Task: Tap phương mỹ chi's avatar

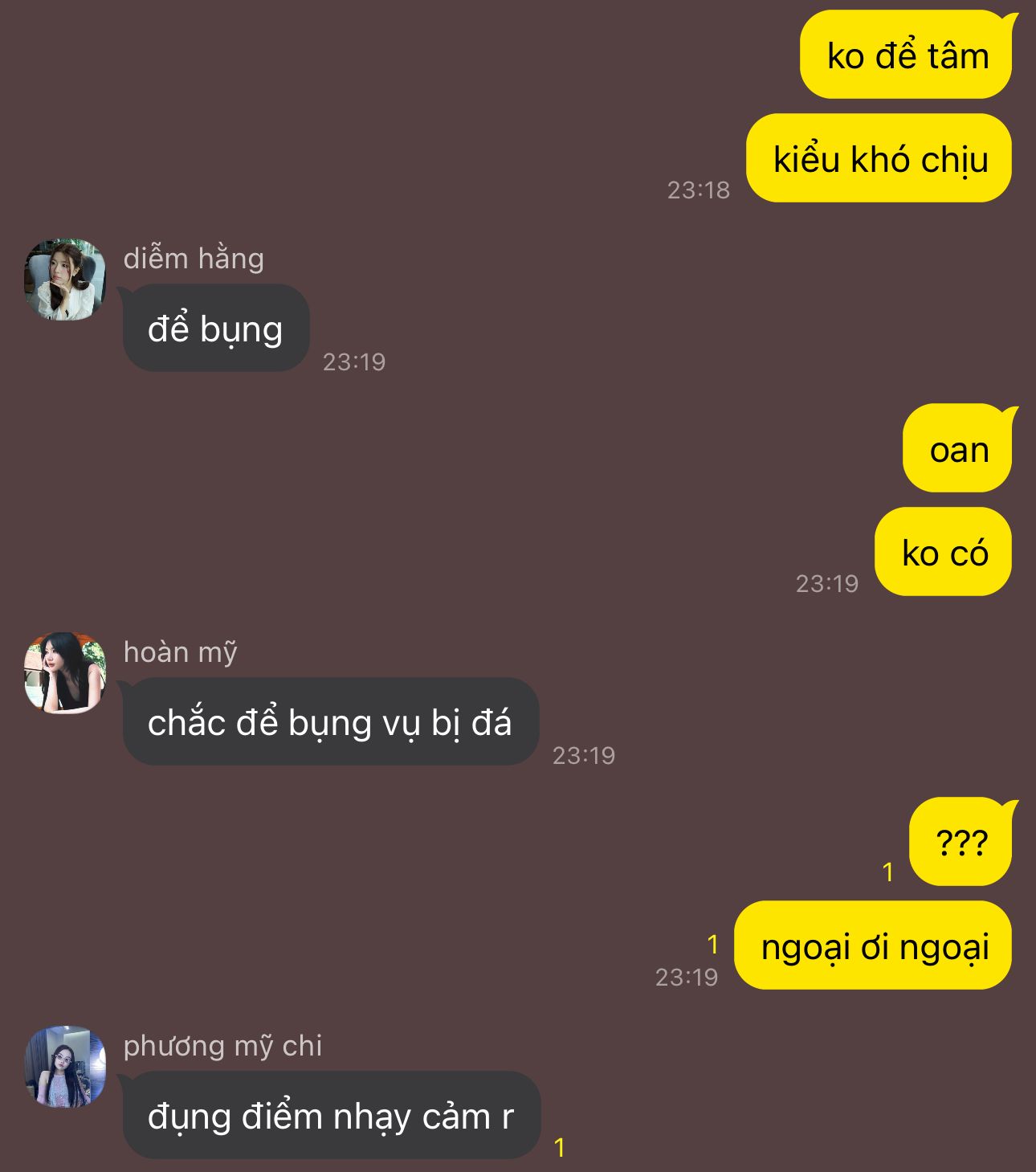Action: [65, 1067]
